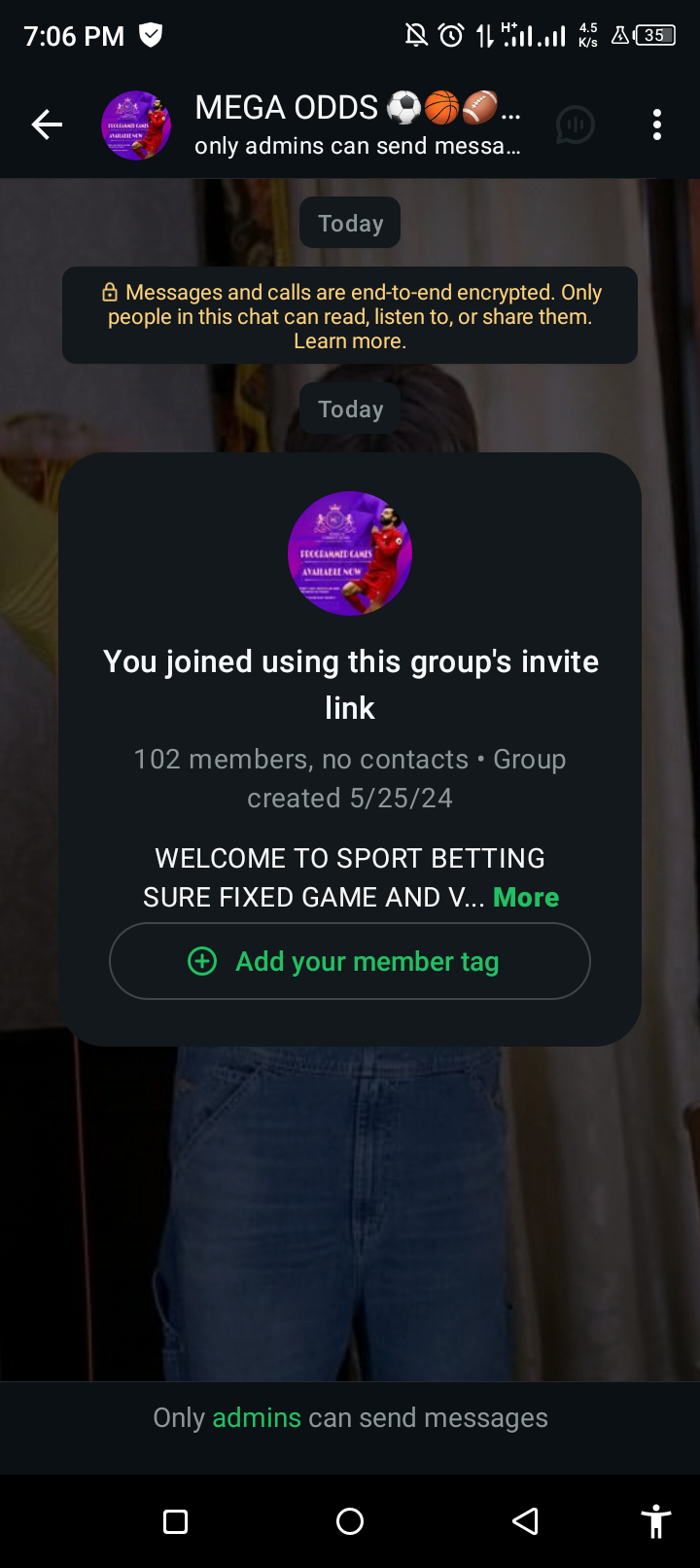
Task: Add your member tag
Action: (x=350, y=961)
